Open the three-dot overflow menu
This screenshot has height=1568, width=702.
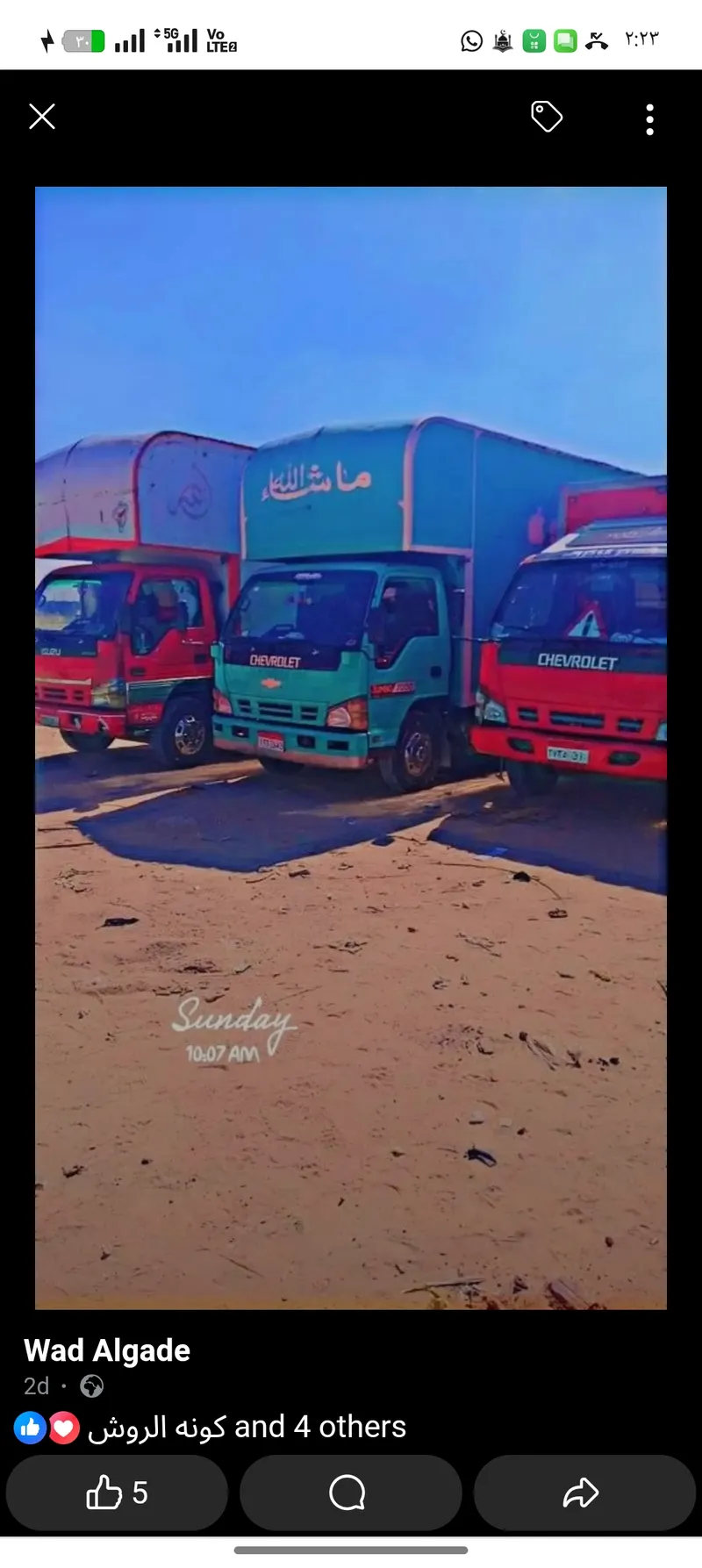[649, 119]
